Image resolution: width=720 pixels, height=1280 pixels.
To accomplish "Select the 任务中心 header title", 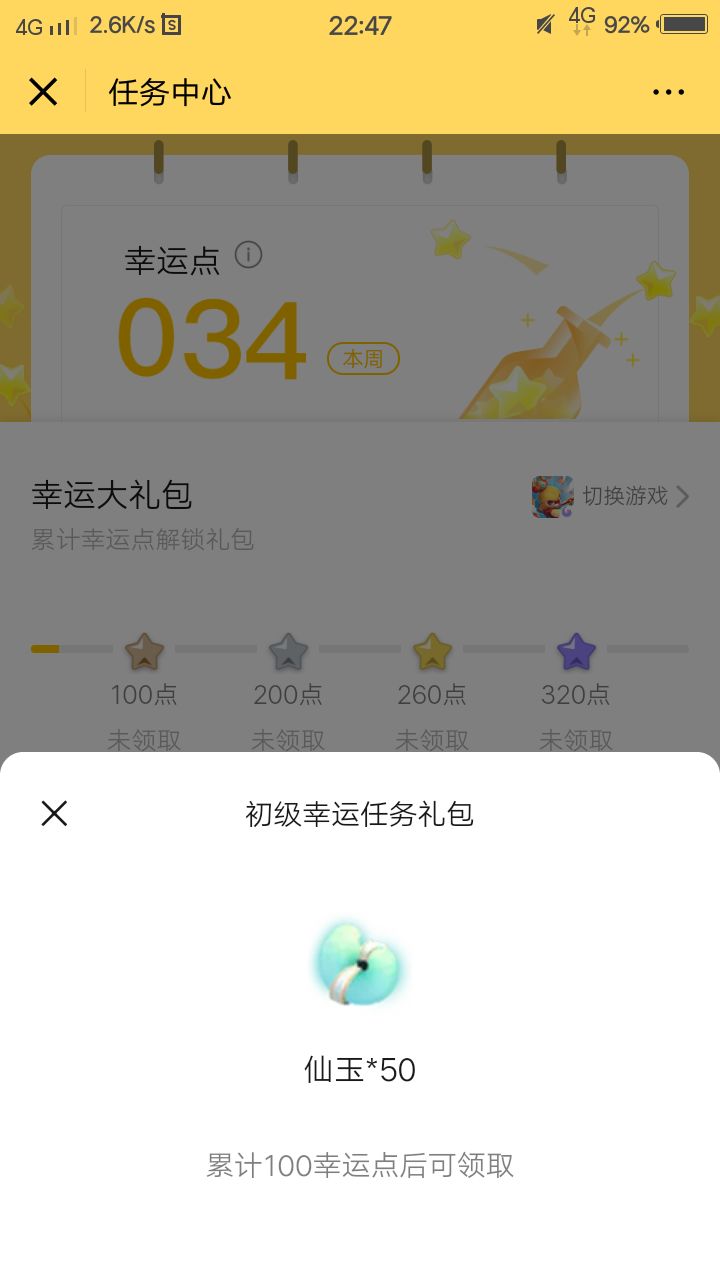I will click(170, 91).
